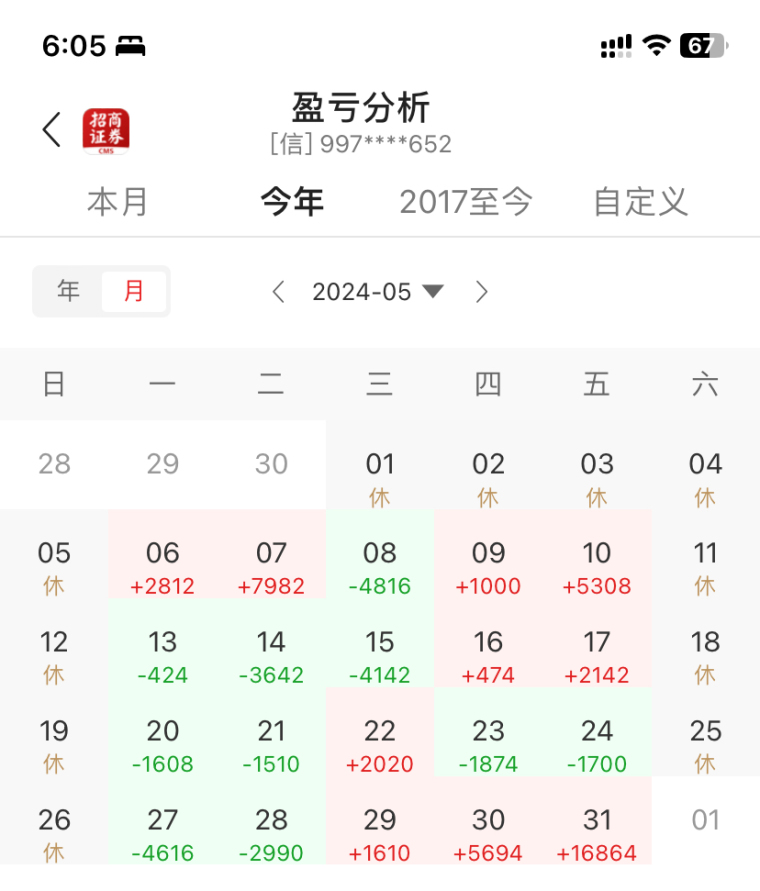
Task: Switch to the 自定义 tab
Action: click(640, 202)
